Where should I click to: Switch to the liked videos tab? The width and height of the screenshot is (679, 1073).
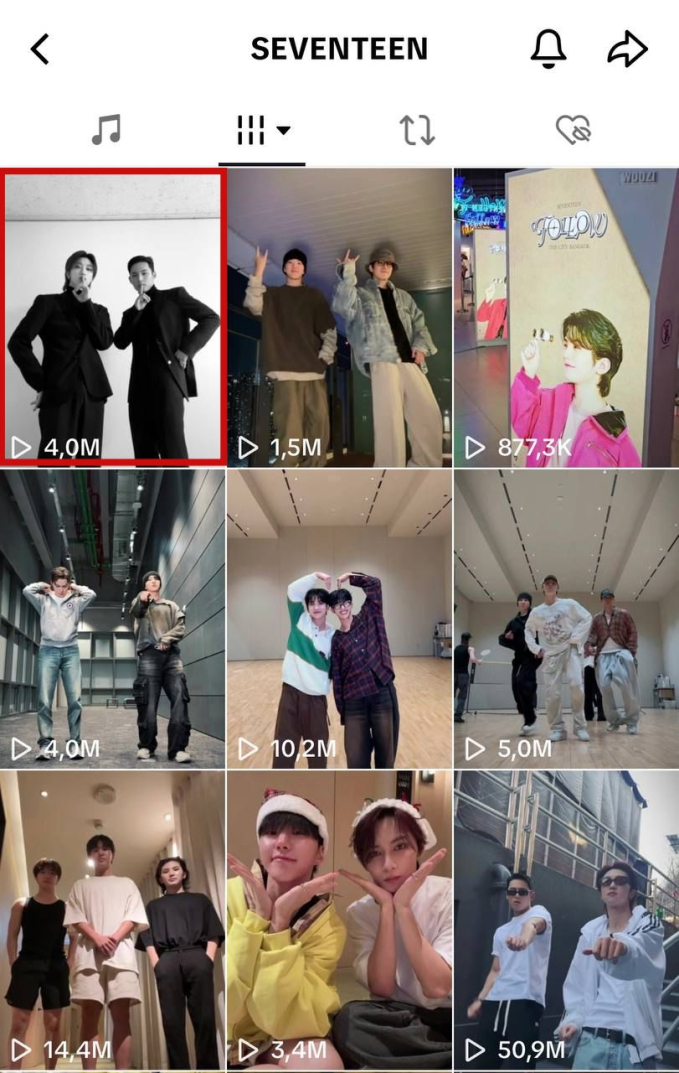[x=573, y=130]
